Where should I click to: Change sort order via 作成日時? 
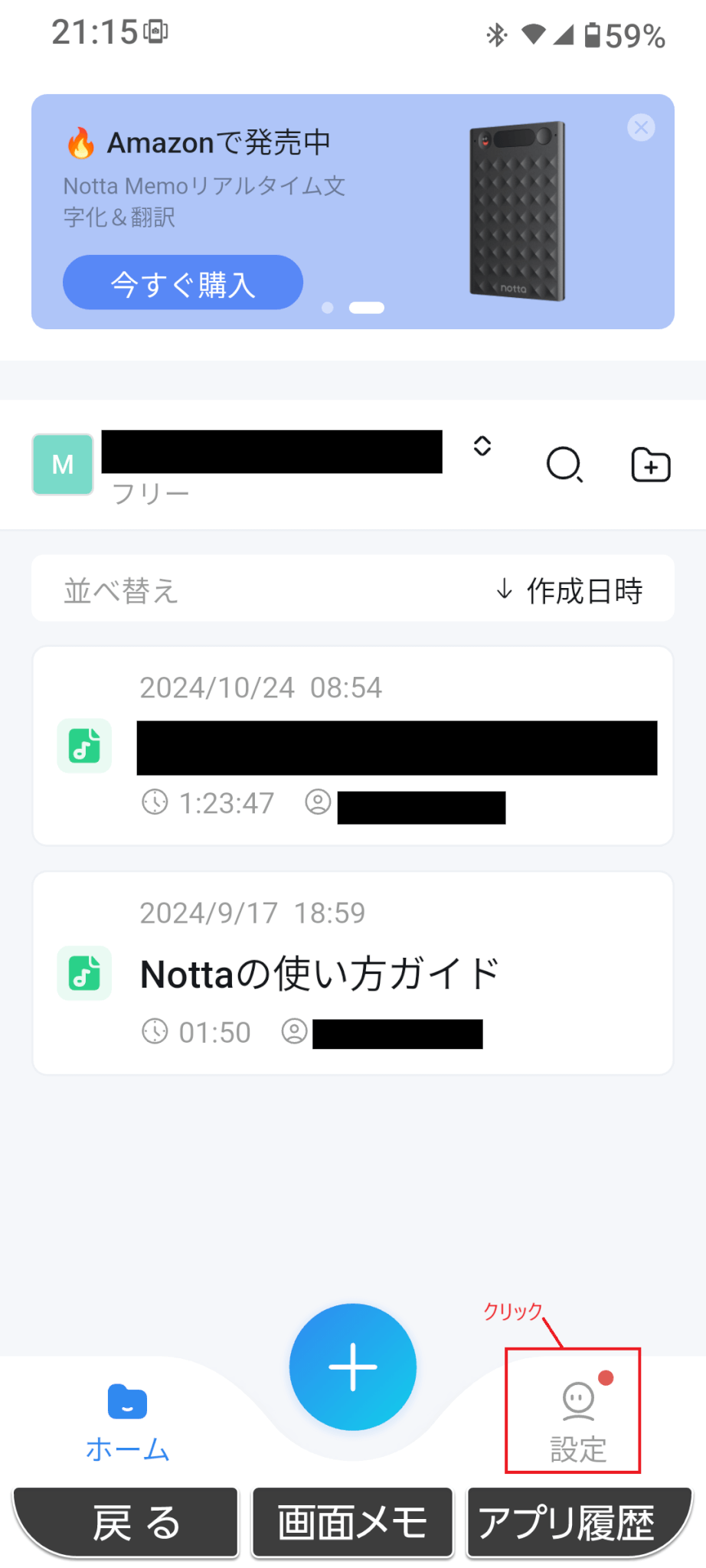[x=570, y=590]
